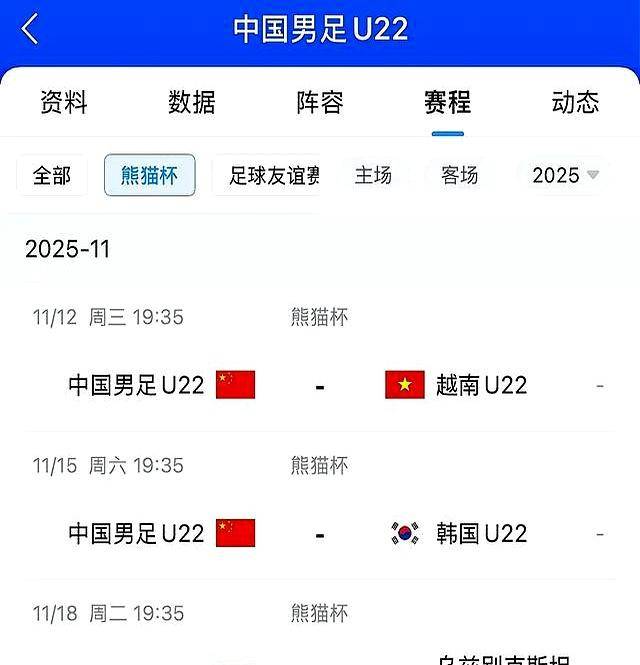Switch to the 动态 tab

pos(575,102)
